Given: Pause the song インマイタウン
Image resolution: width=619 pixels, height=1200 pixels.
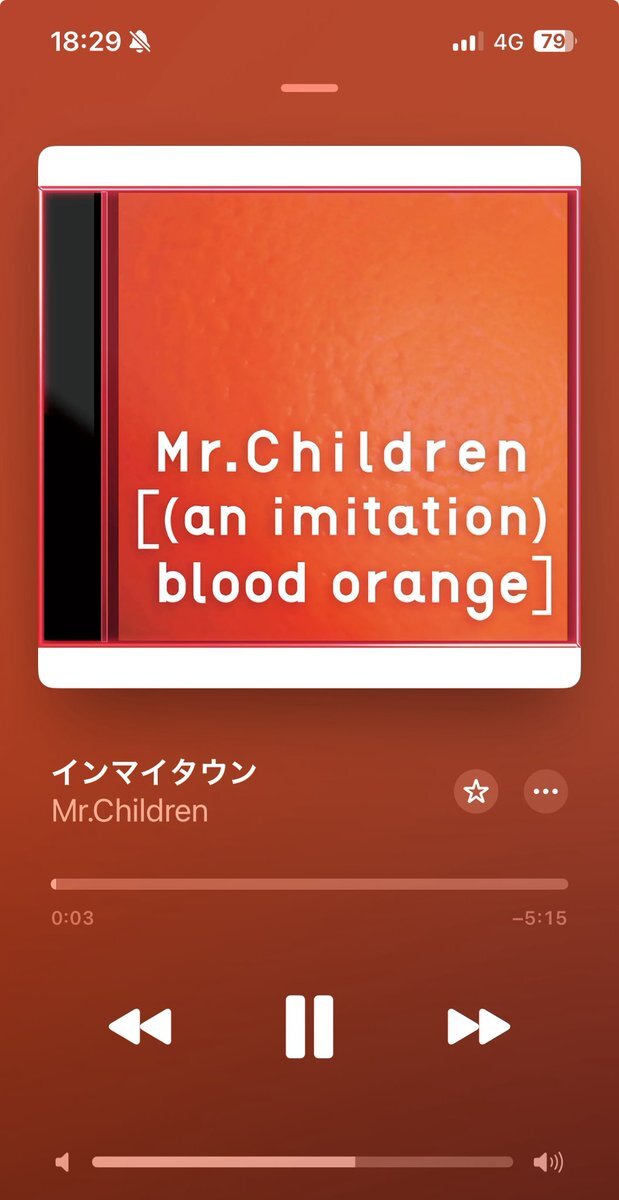Looking at the screenshot, I should click(309, 1026).
